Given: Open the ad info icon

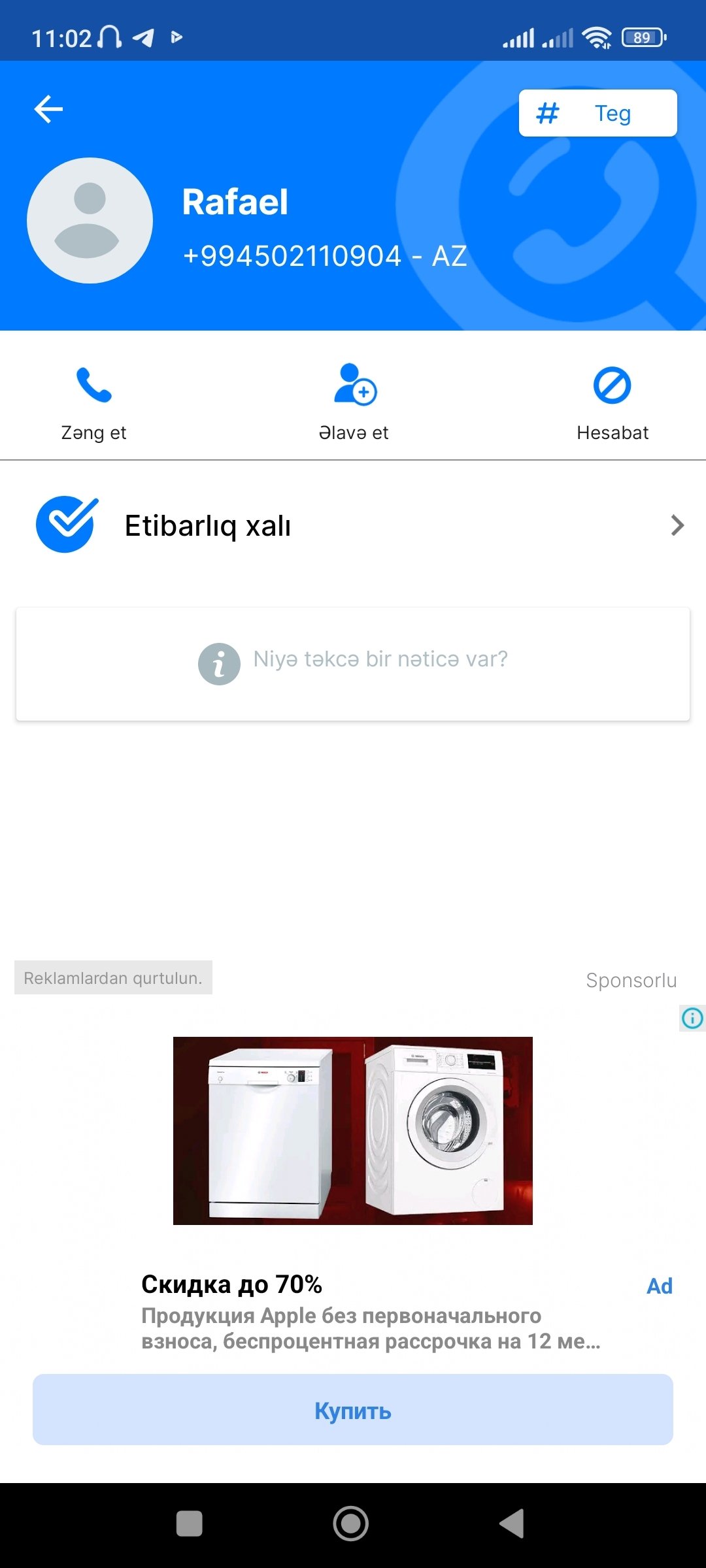Looking at the screenshot, I should pyautogui.click(x=692, y=1018).
